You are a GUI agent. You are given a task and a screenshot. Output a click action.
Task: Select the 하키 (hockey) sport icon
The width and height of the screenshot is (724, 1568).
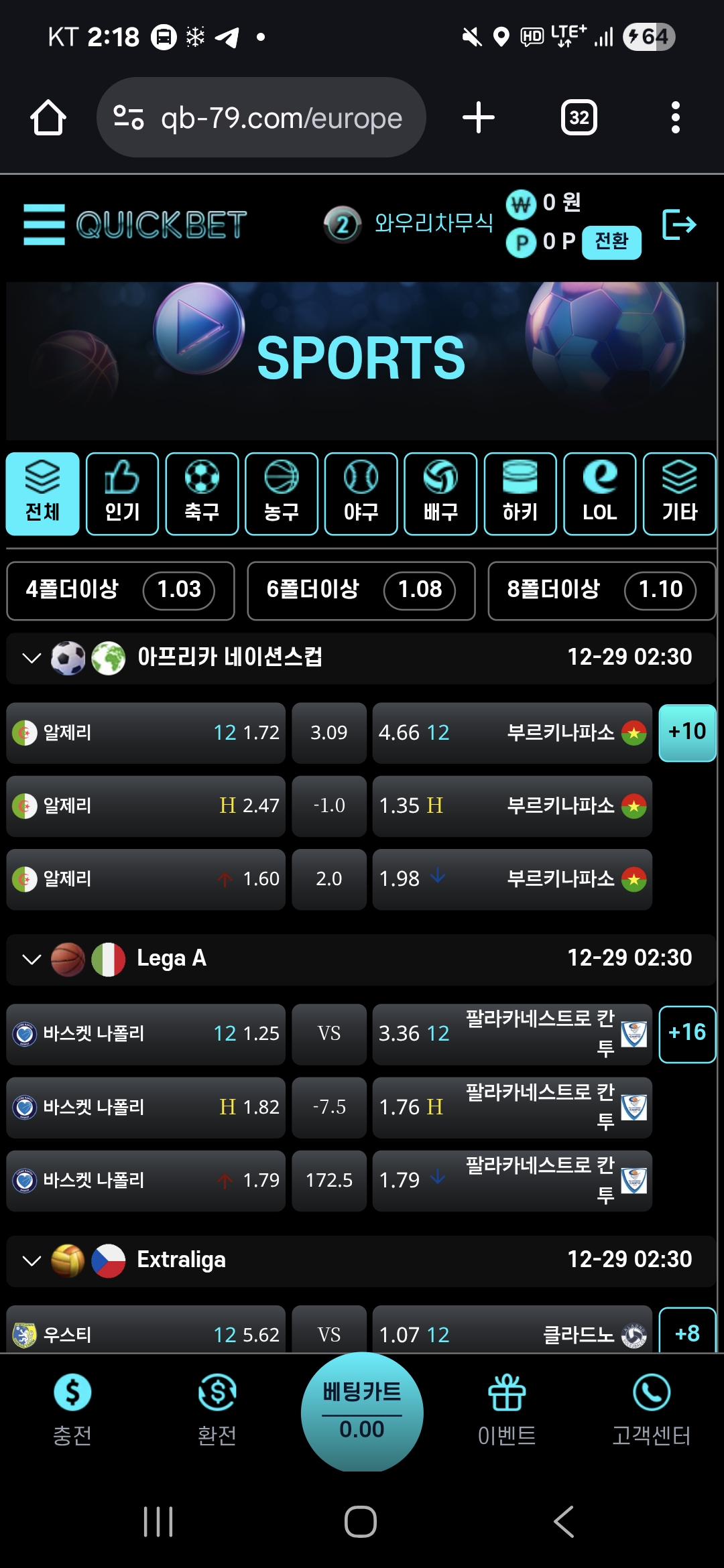click(x=520, y=494)
